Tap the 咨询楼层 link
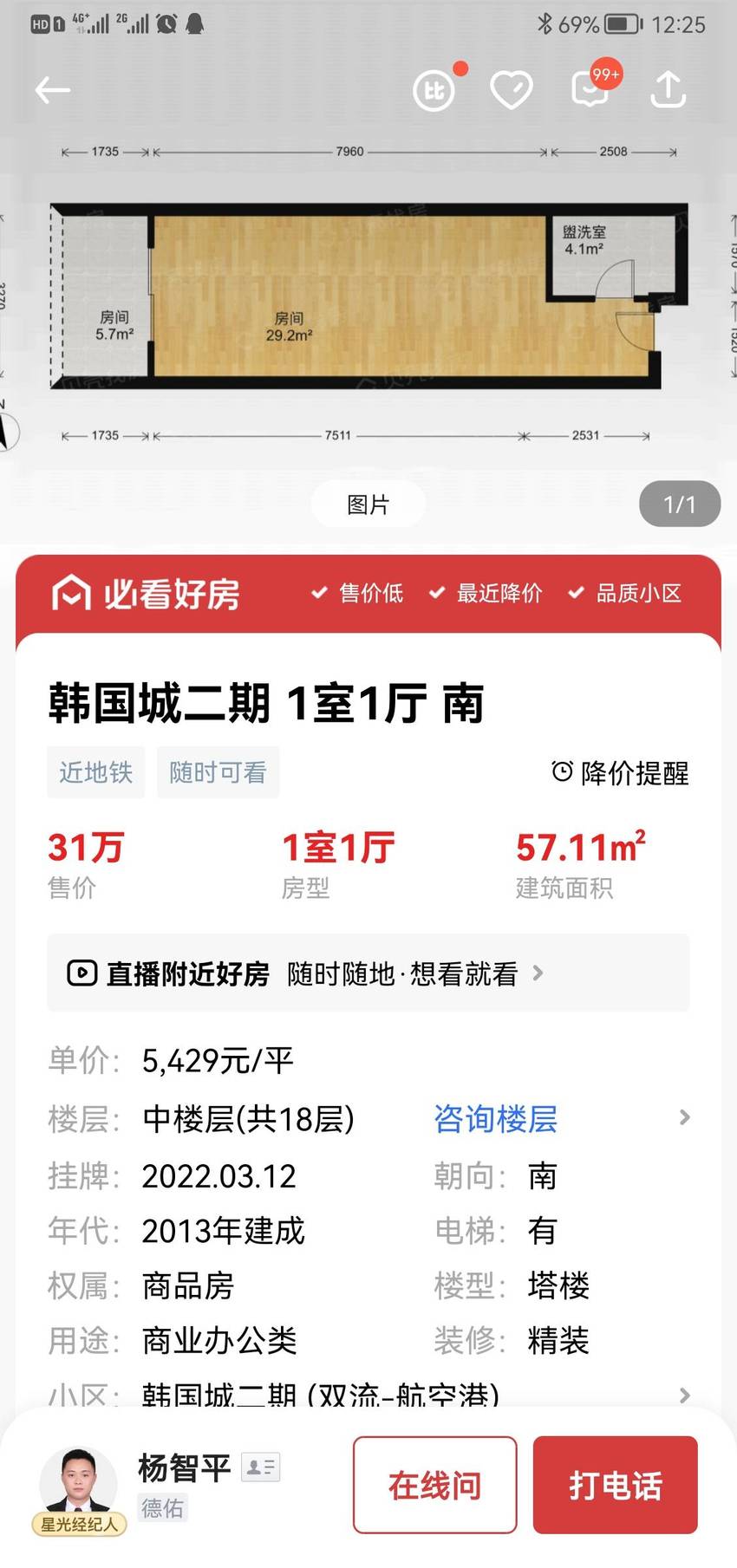 click(x=495, y=1118)
